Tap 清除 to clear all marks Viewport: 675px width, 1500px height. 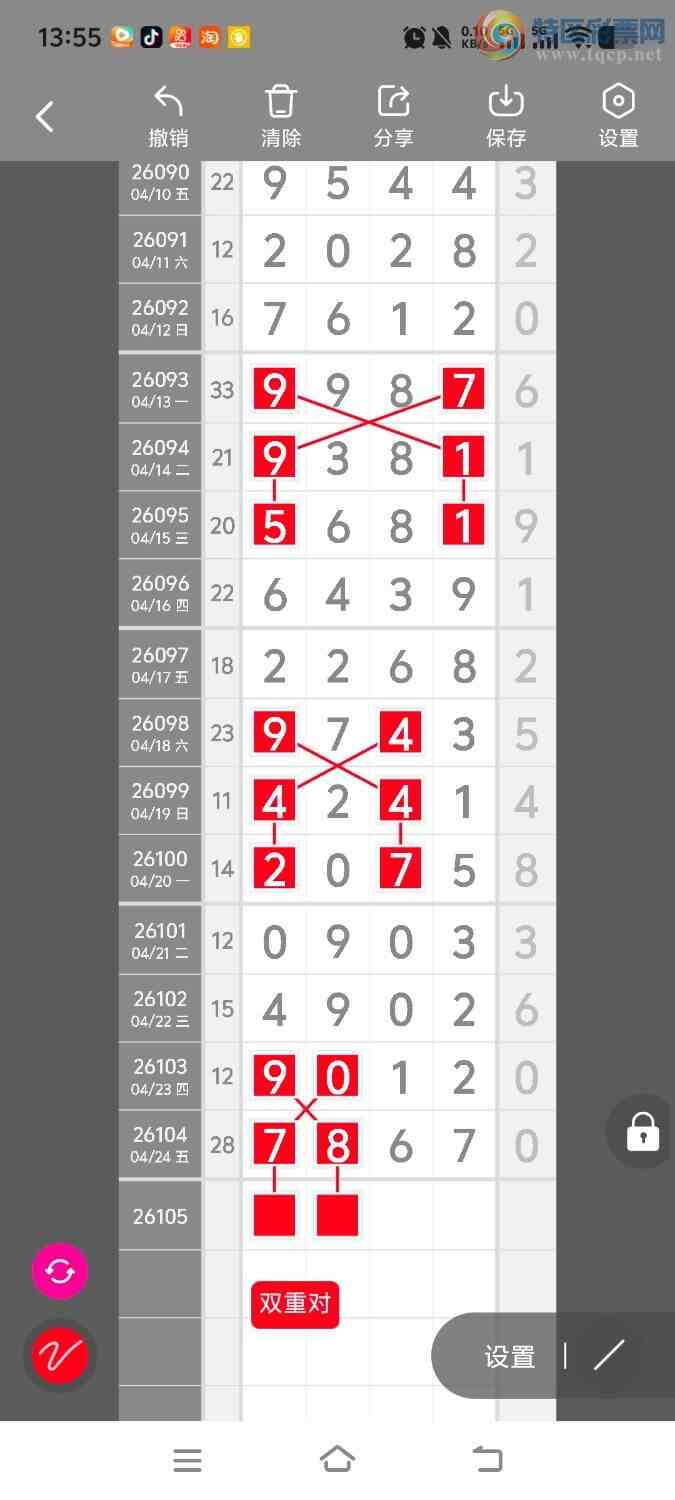[x=281, y=116]
